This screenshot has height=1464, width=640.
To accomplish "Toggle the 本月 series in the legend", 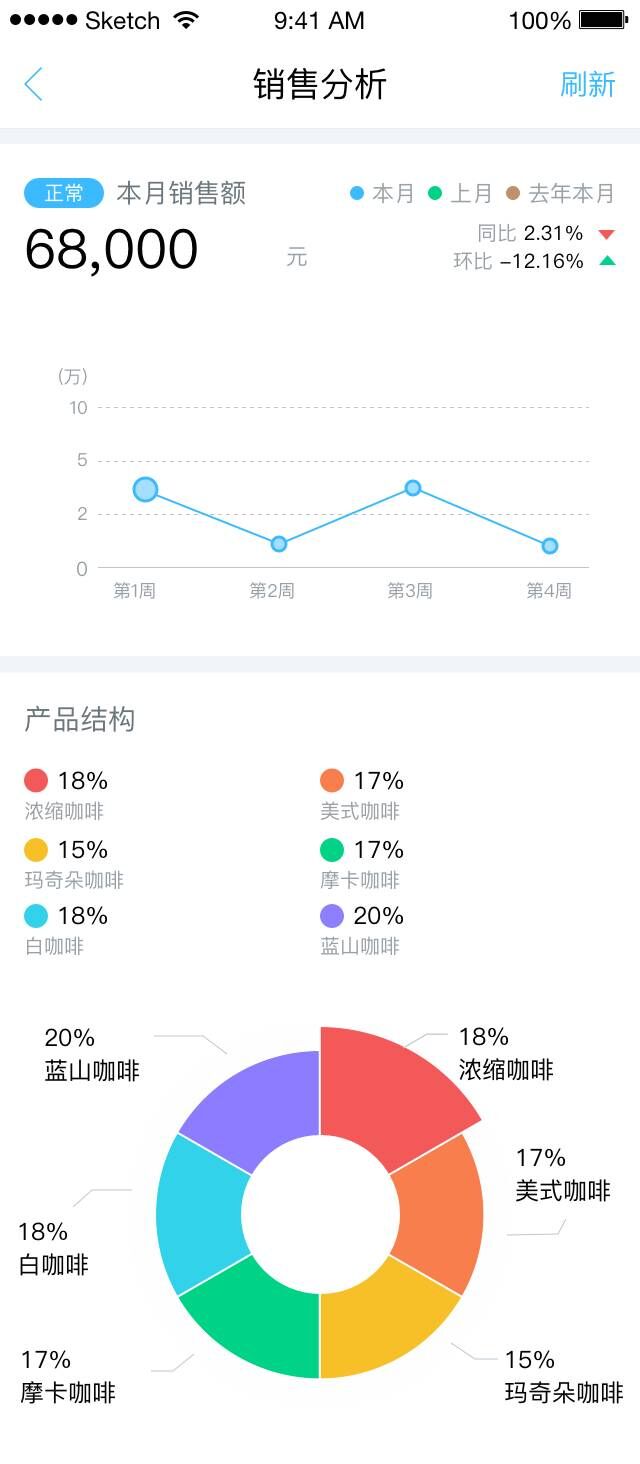I will 381,193.
